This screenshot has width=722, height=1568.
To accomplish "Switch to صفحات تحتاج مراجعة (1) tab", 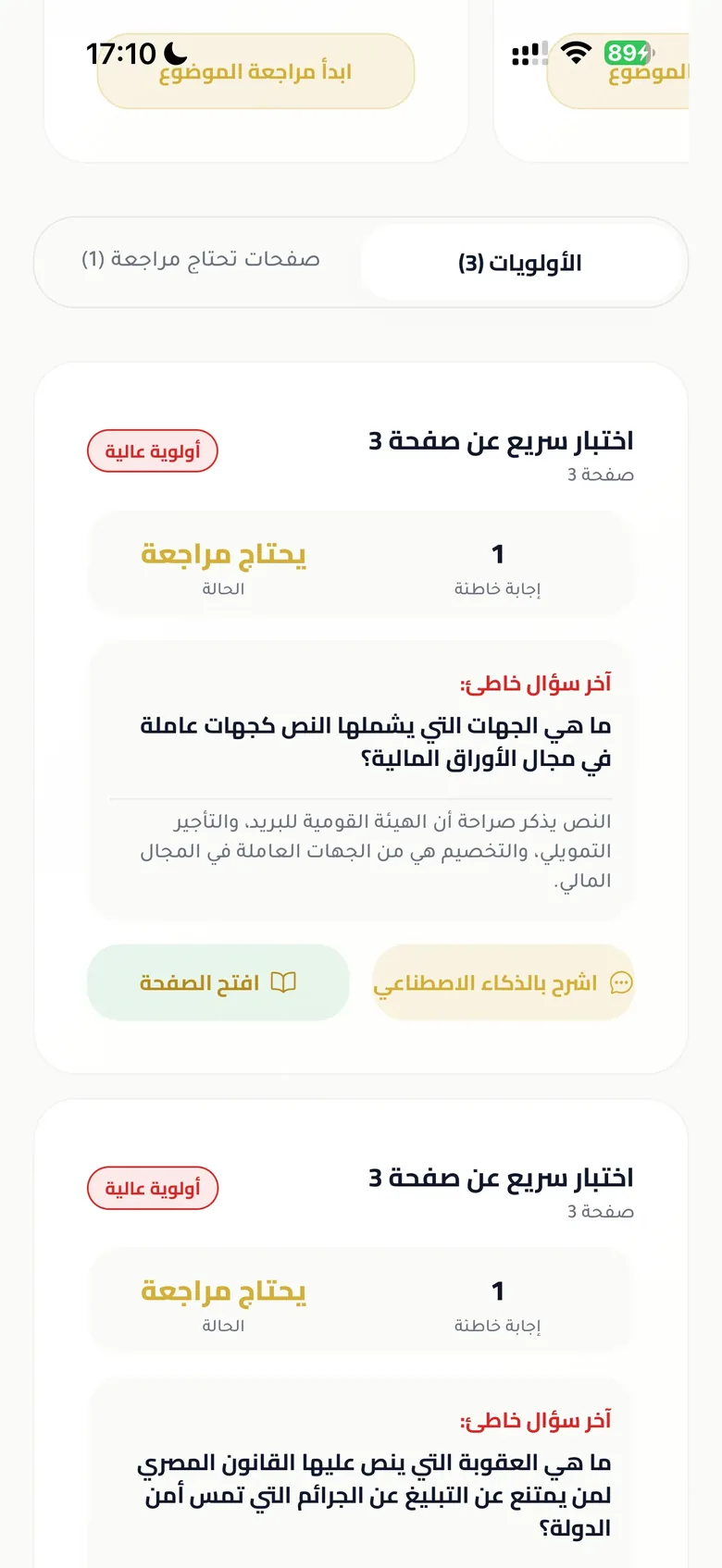I will tap(201, 260).
